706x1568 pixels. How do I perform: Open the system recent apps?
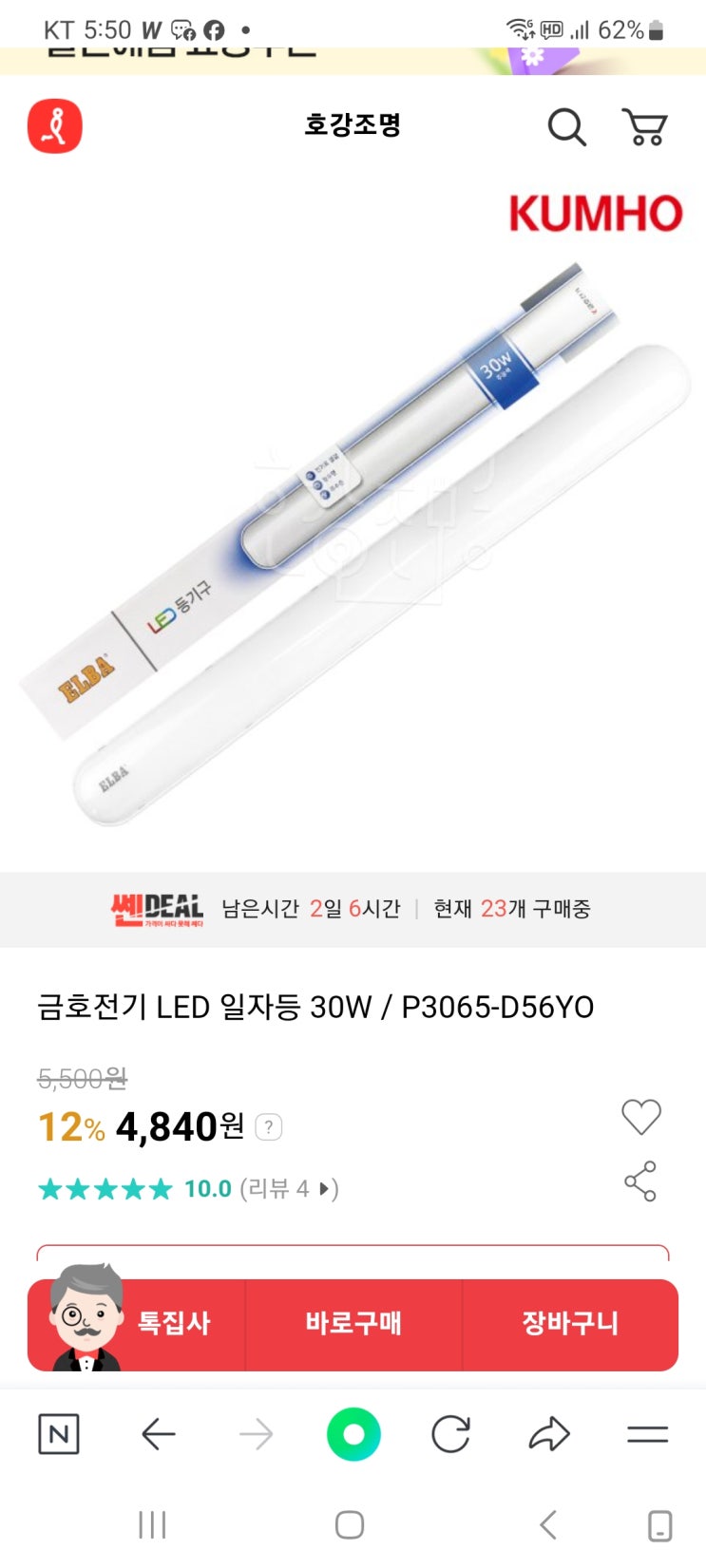152,1525
